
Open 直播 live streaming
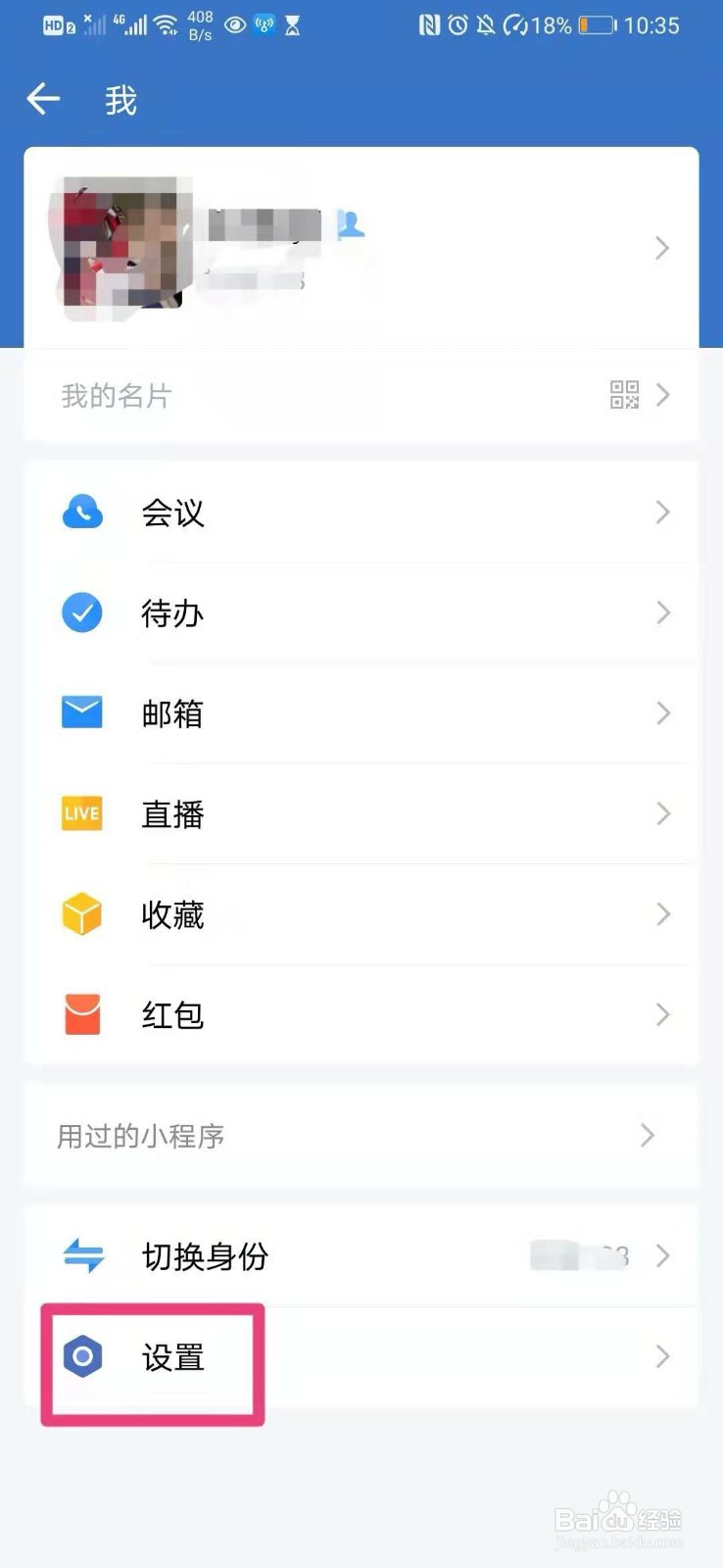pos(361,814)
